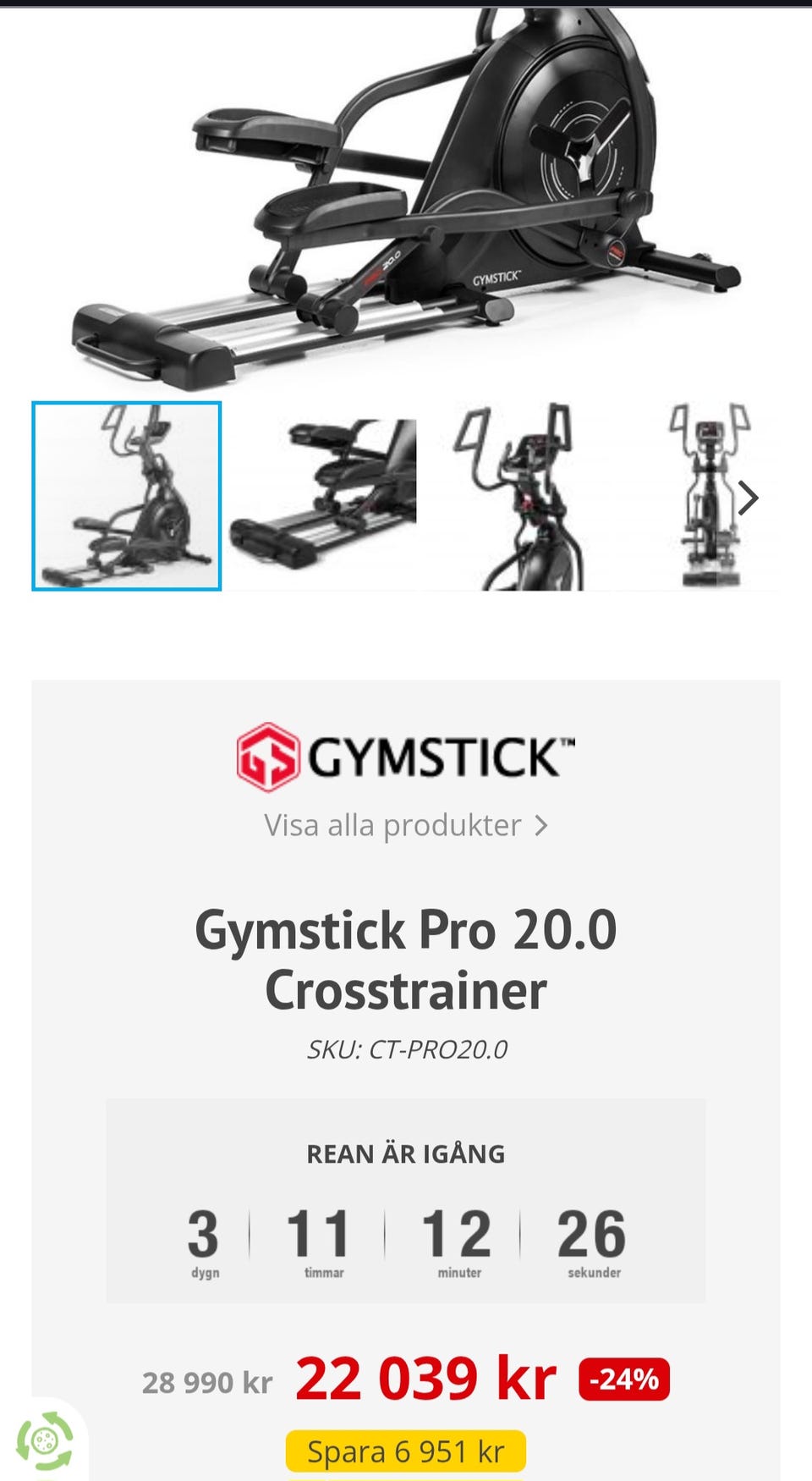Select the second thumbnail showing the pedals
Image resolution: width=812 pixels, height=1481 pixels.
tap(323, 496)
